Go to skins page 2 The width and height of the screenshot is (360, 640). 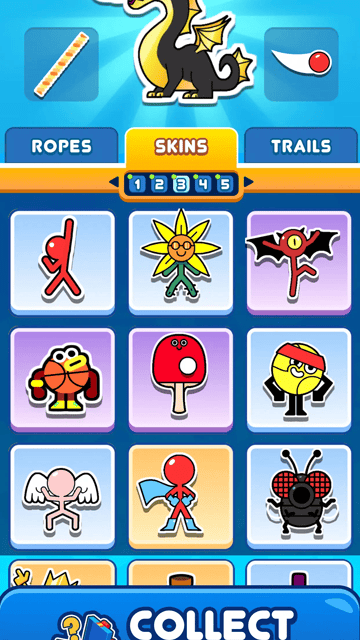pyautogui.click(x=159, y=185)
